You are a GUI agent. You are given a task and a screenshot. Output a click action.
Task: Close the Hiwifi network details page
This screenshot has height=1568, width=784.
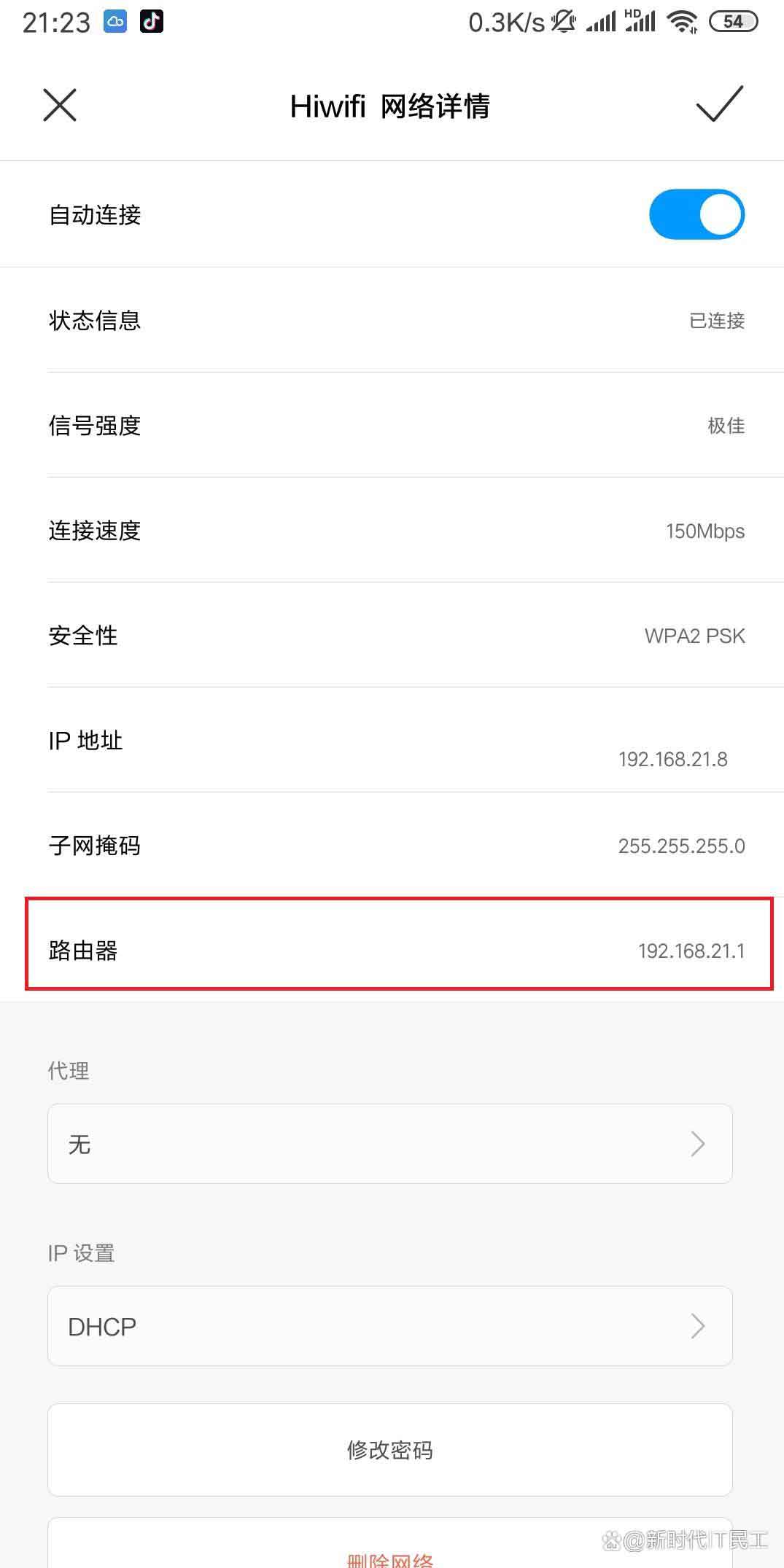pyautogui.click(x=60, y=106)
